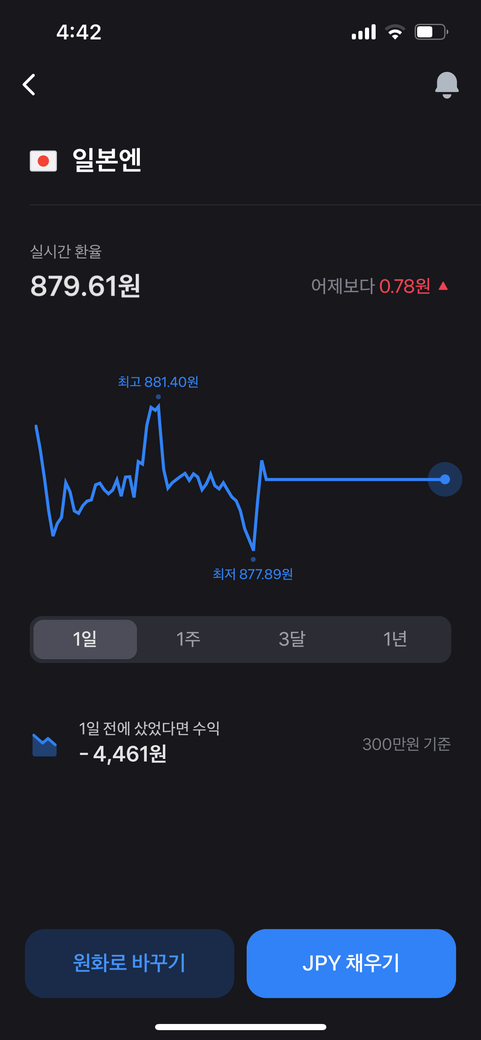Screen dimensions: 481x1040
Task: Show the 1년 chart period
Action: click(x=395, y=639)
